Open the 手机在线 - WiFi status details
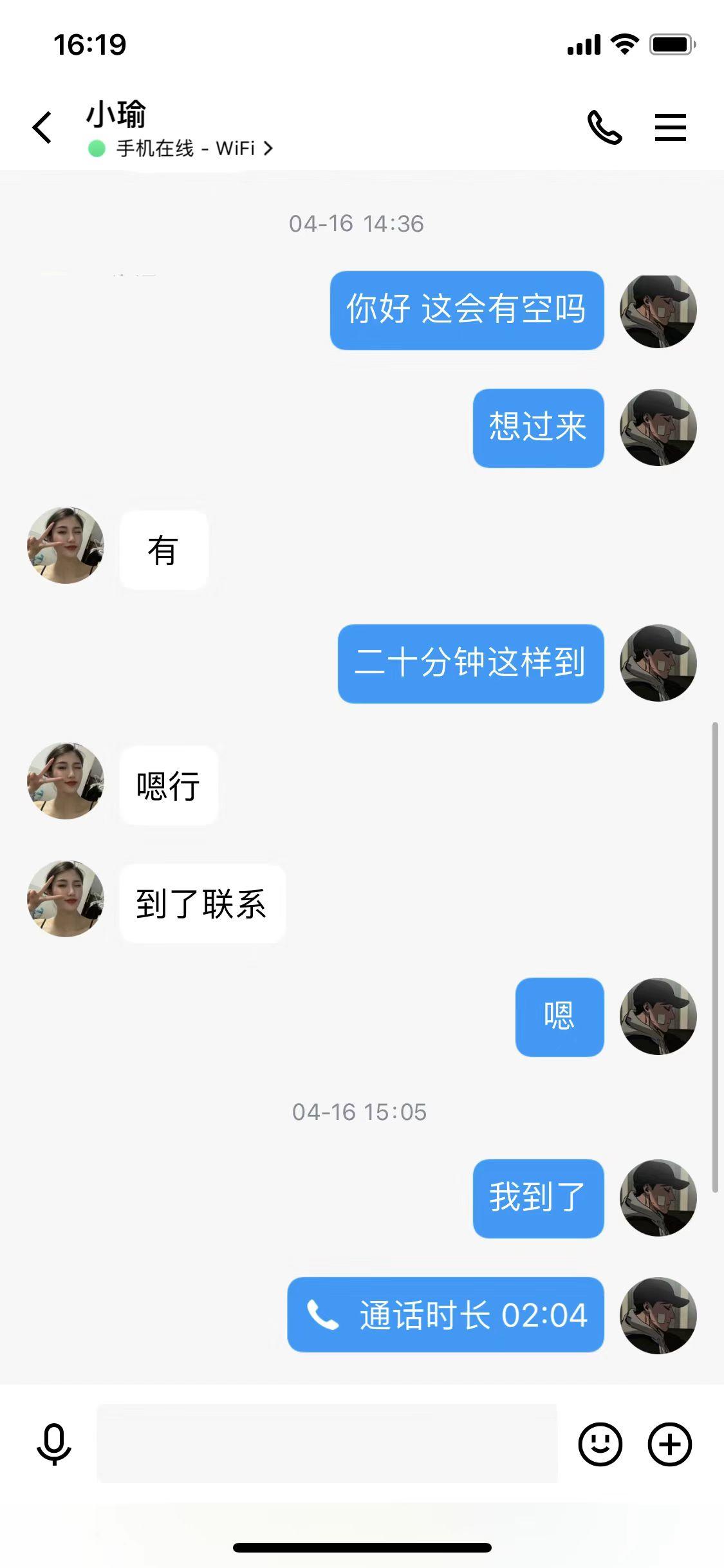724x1568 pixels. tap(187, 149)
